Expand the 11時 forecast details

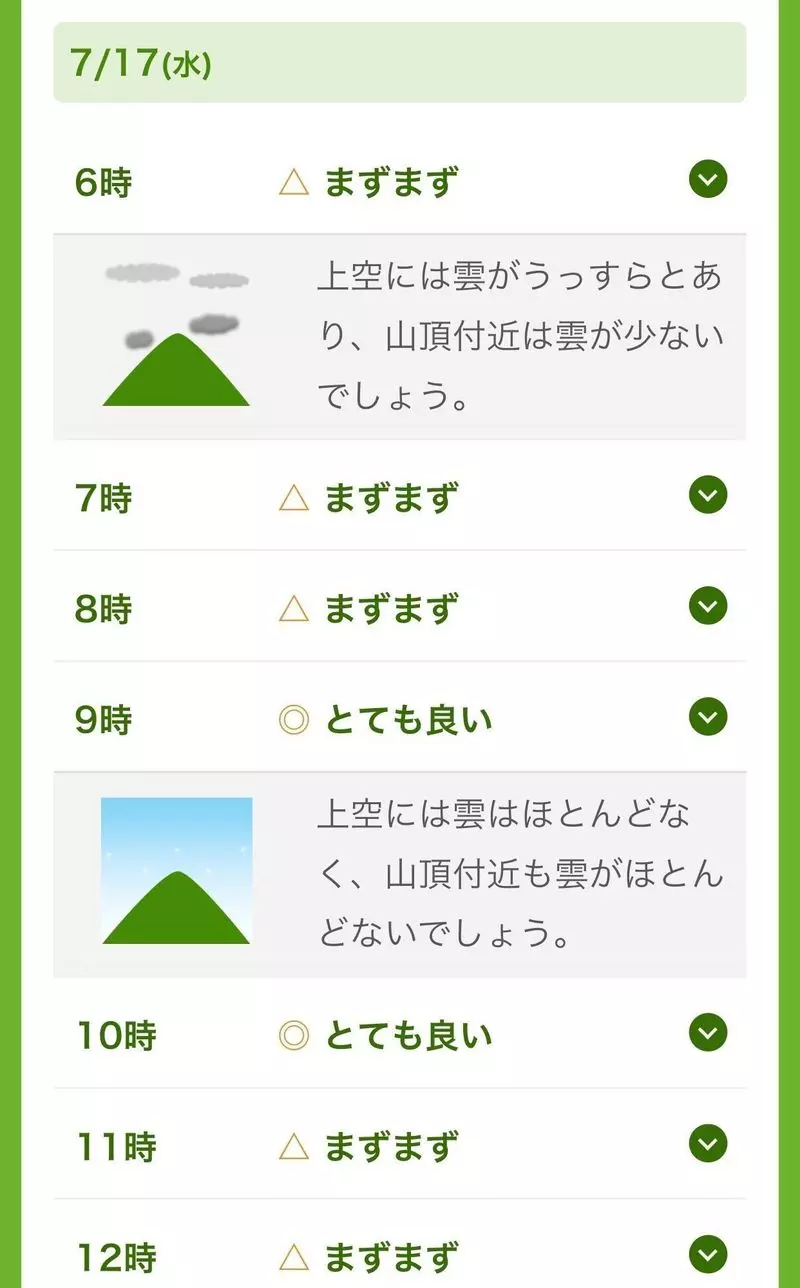click(x=708, y=1144)
